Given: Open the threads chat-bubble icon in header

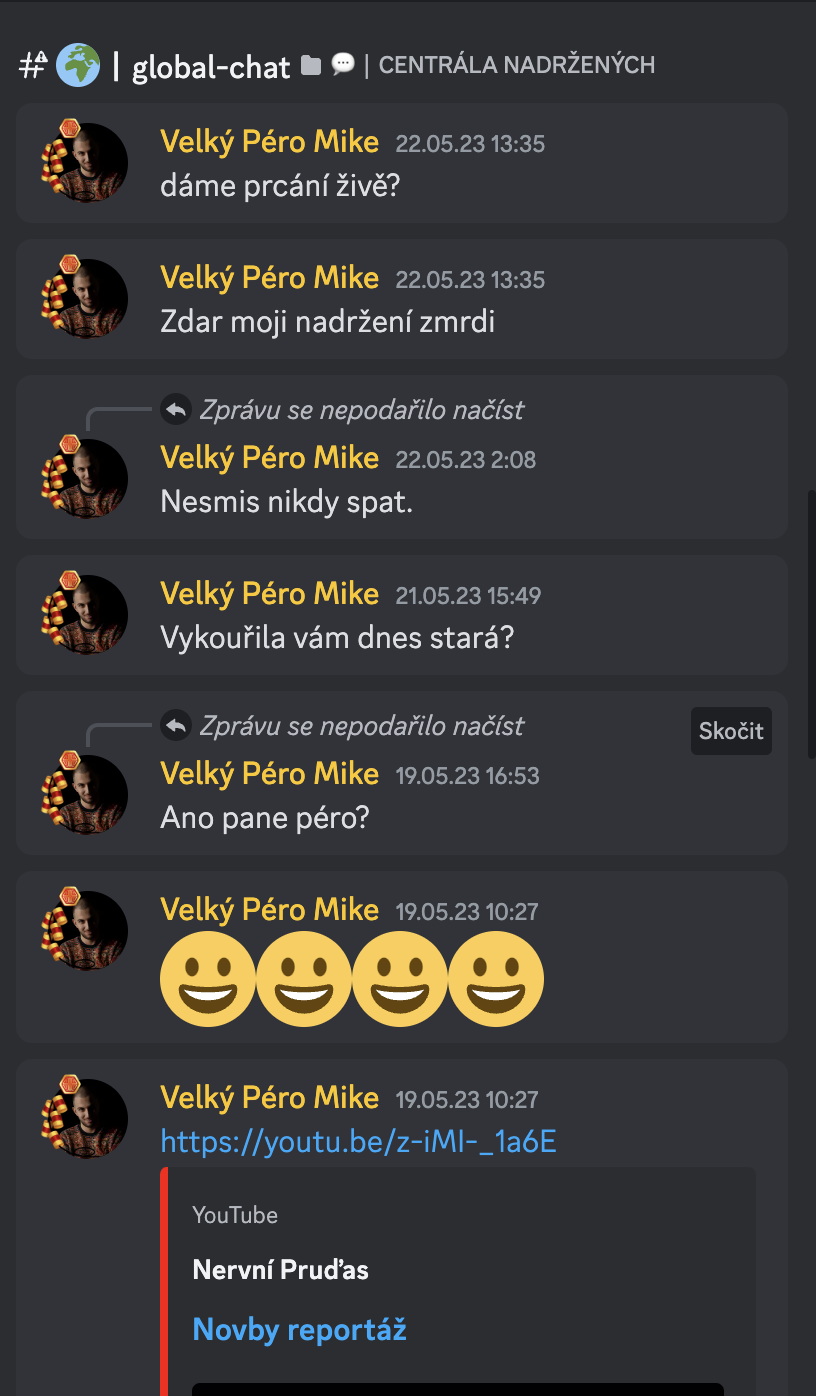Looking at the screenshot, I should [x=342, y=64].
